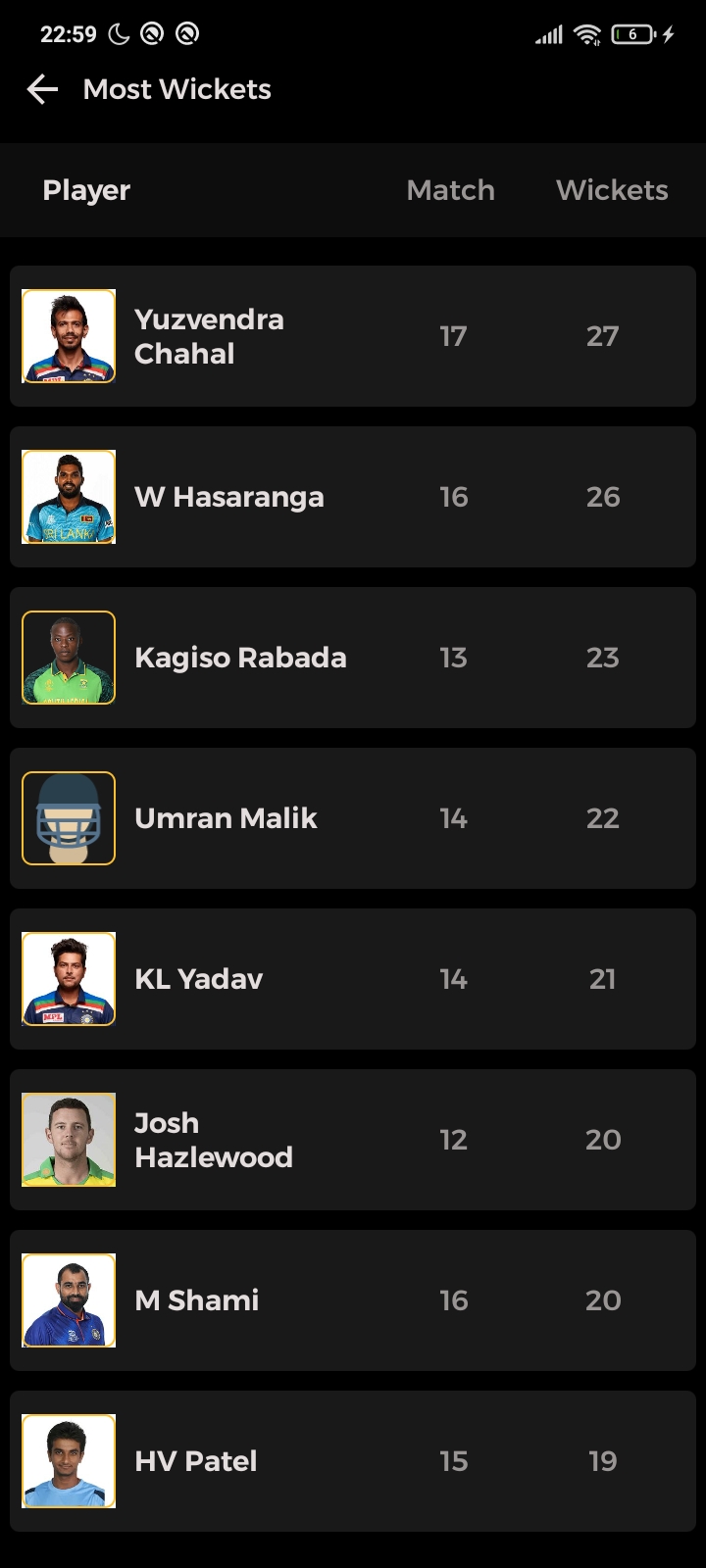Select Josh Hazlewood's entry
This screenshot has width=706, height=1568.
pyautogui.click(x=353, y=1140)
